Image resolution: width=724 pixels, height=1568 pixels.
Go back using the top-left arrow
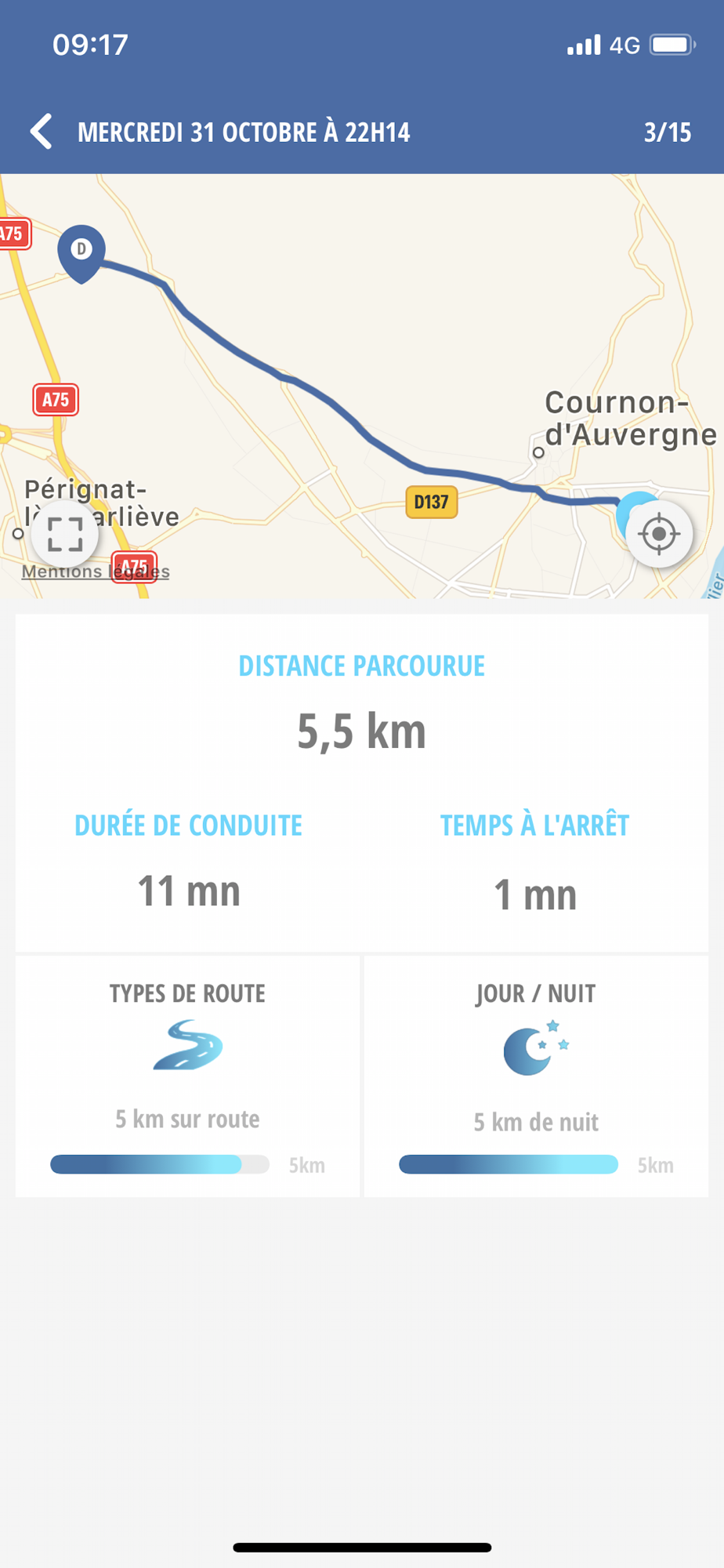(x=42, y=132)
